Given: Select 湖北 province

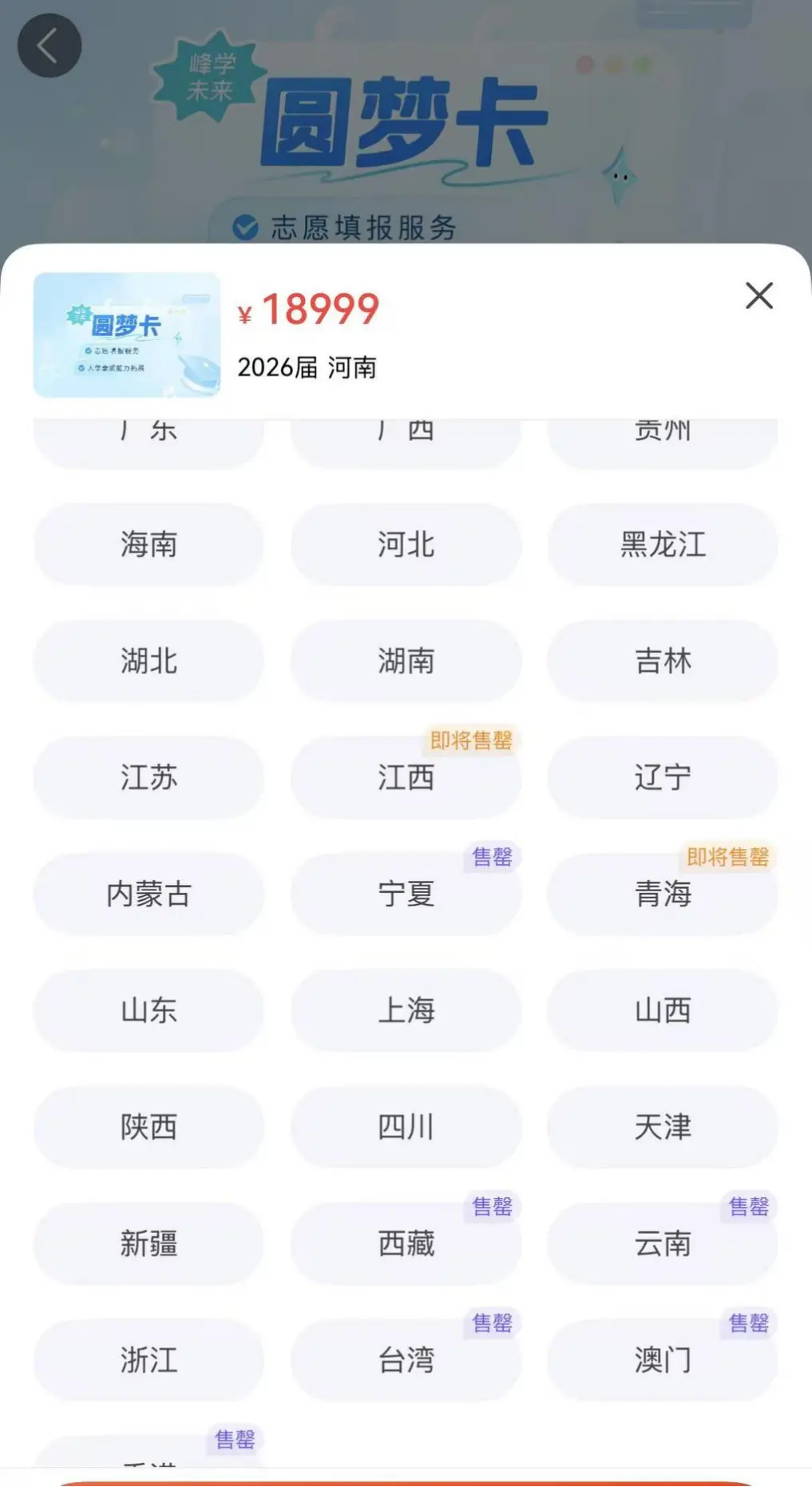Looking at the screenshot, I should (148, 661).
